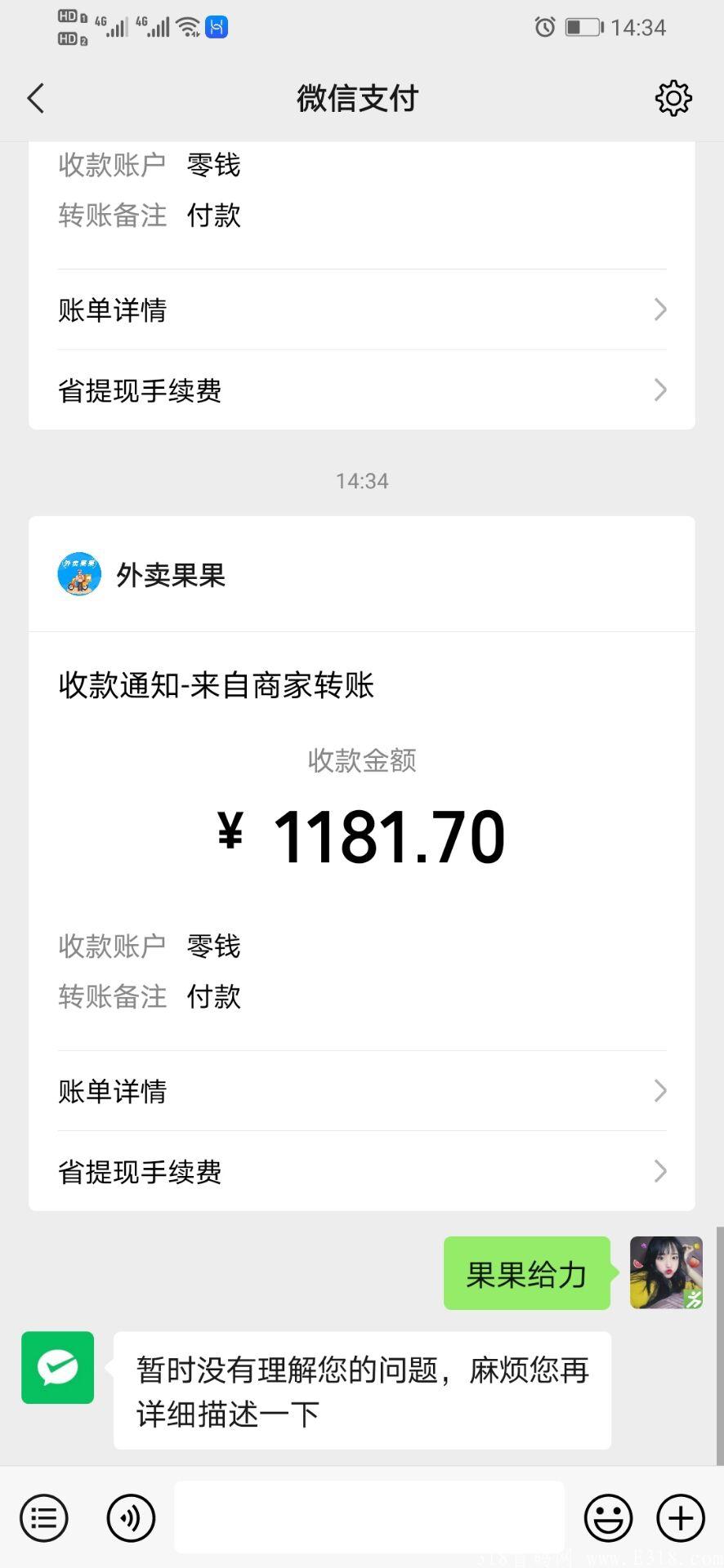Open the 外卖果果 official account avatar
724x1568 pixels.
[x=79, y=574]
